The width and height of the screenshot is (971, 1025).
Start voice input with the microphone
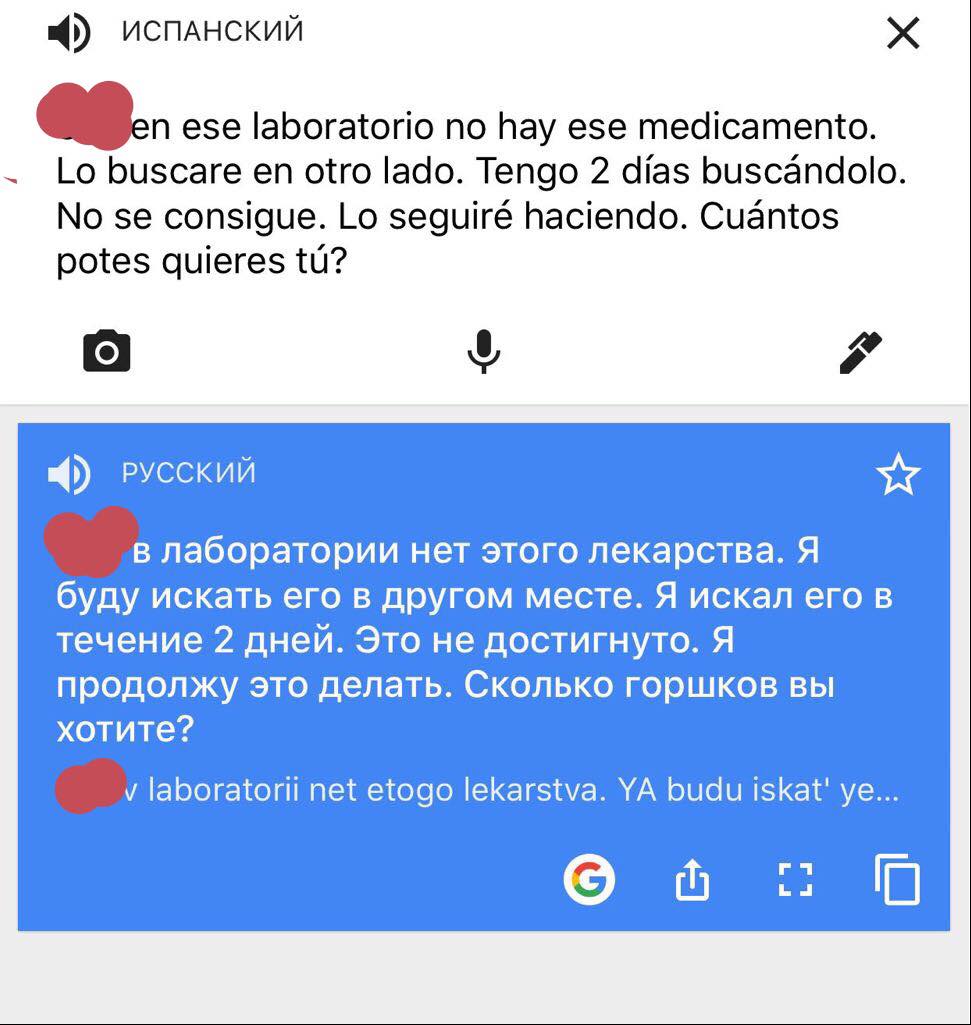click(484, 352)
